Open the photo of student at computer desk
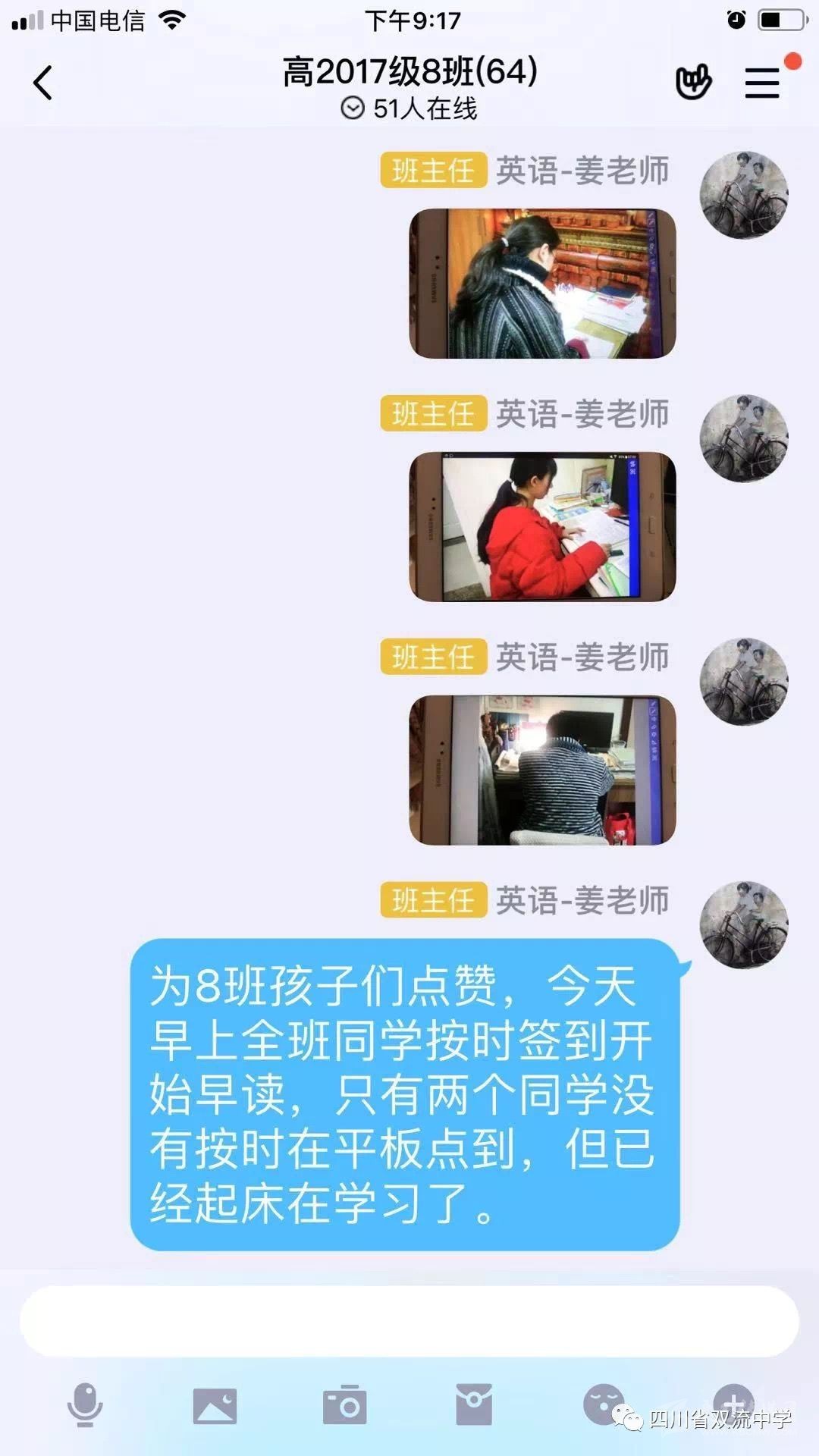The width and height of the screenshot is (819, 1456). [x=542, y=770]
